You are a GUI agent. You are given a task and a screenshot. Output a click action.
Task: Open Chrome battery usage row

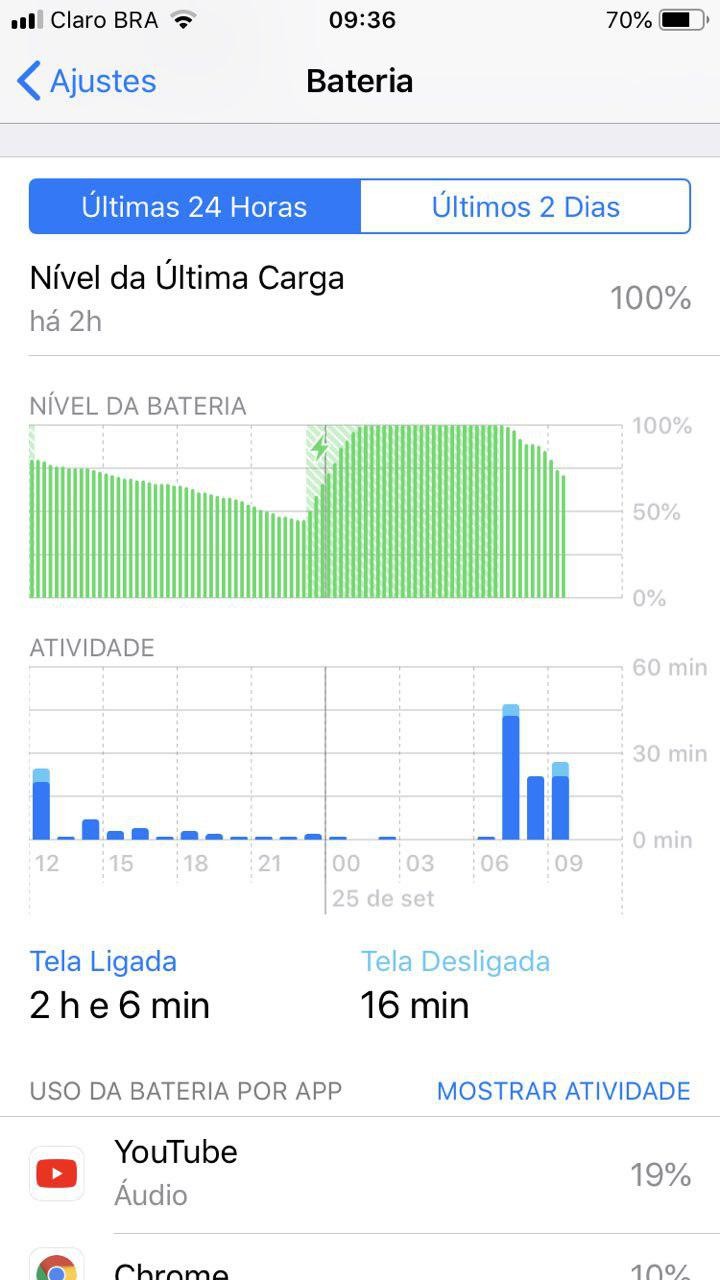pyautogui.click(x=360, y=1264)
